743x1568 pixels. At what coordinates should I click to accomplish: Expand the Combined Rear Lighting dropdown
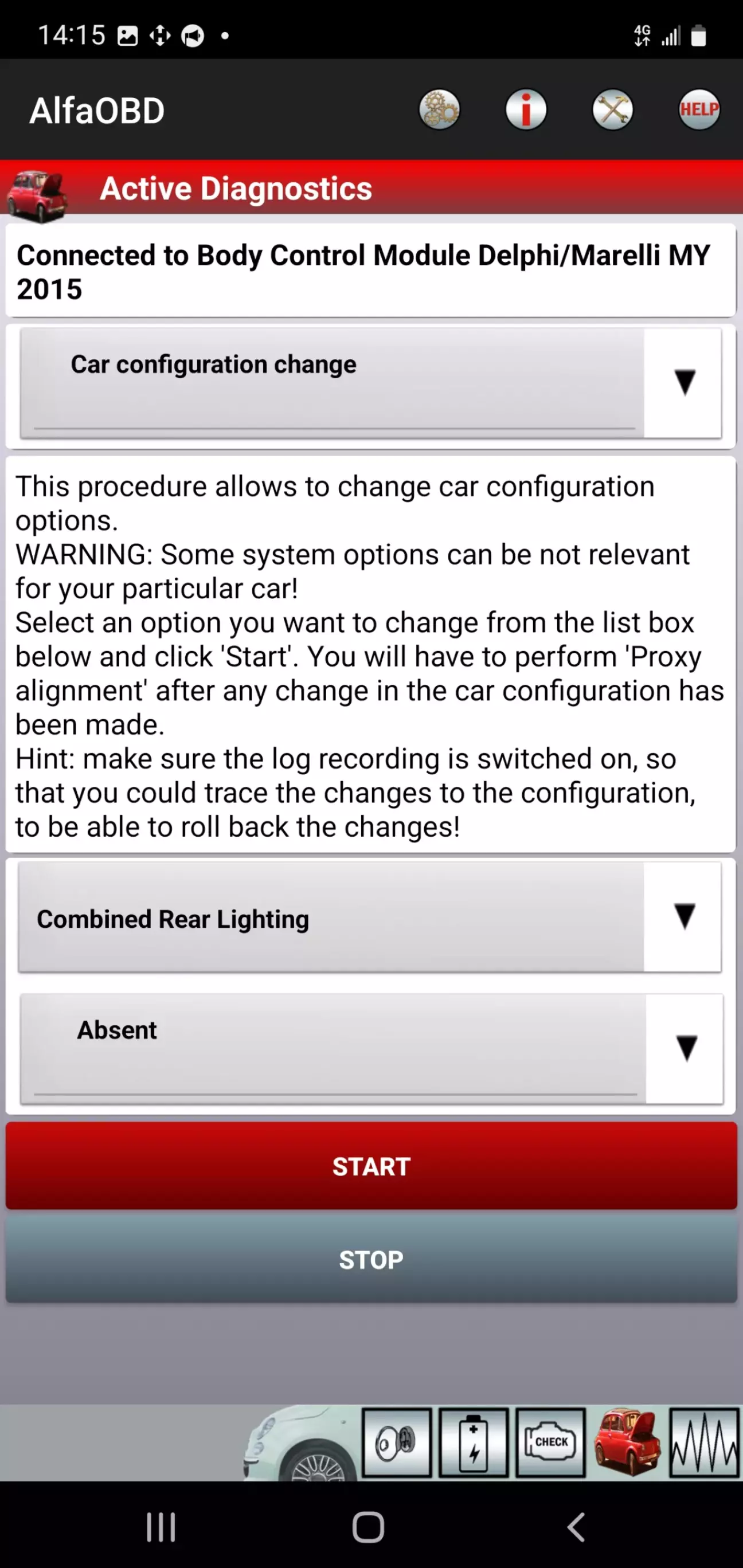370,917
